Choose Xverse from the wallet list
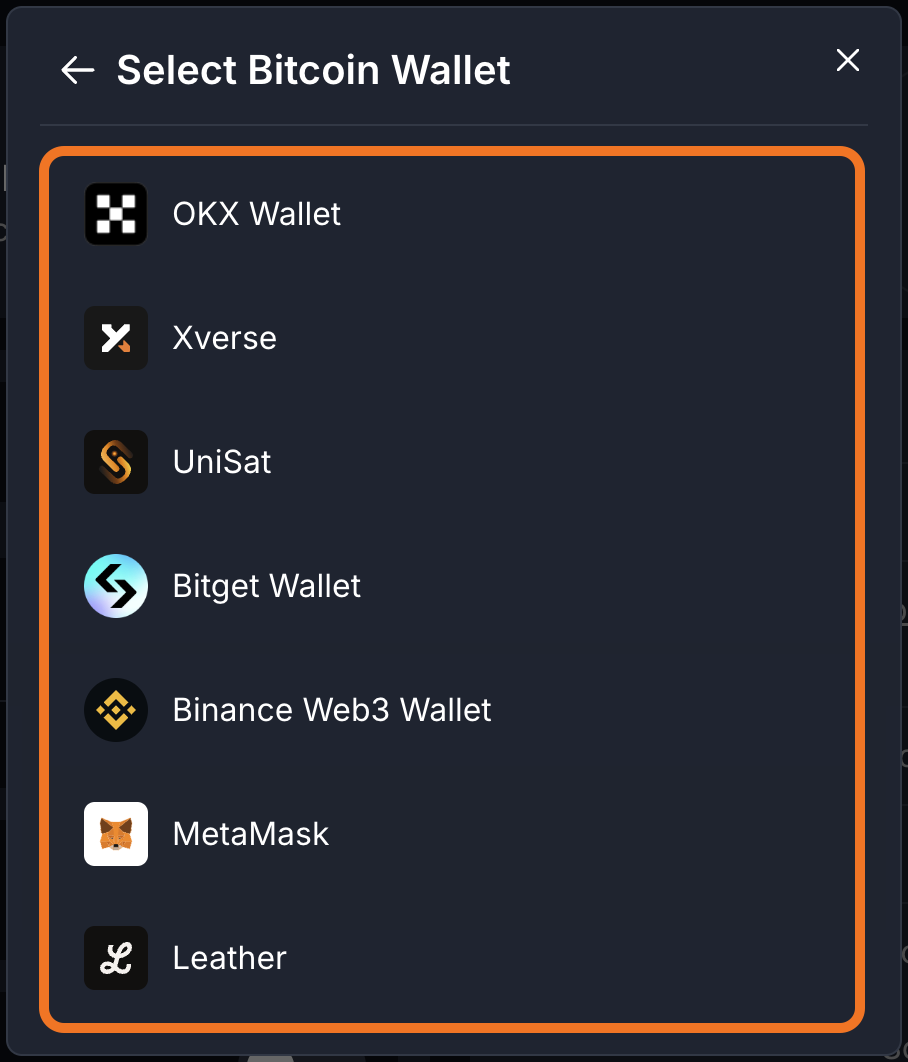Viewport: 908px width, 1062px height. click(225, 337)
